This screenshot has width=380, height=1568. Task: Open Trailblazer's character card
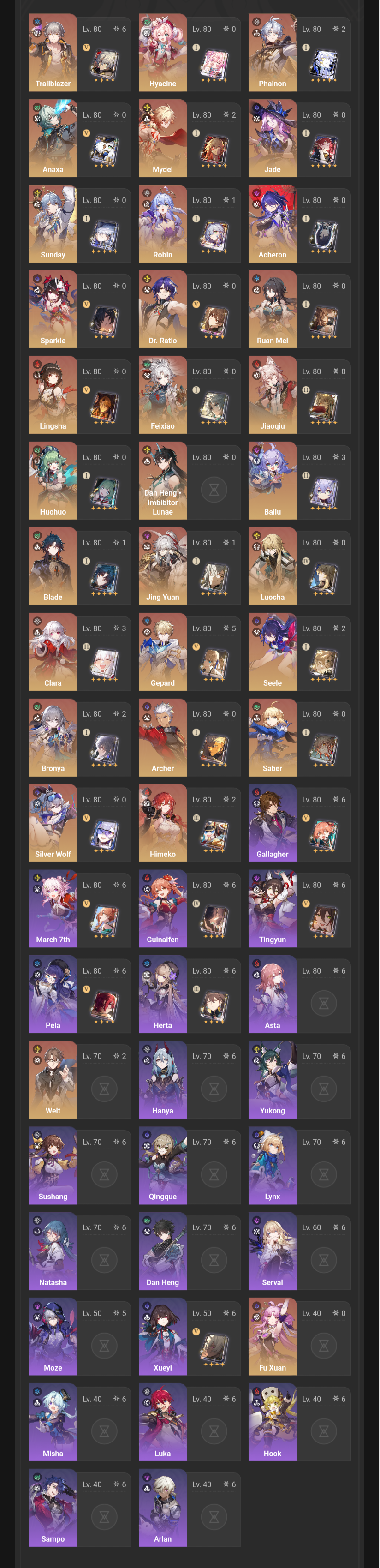[80, 53]
